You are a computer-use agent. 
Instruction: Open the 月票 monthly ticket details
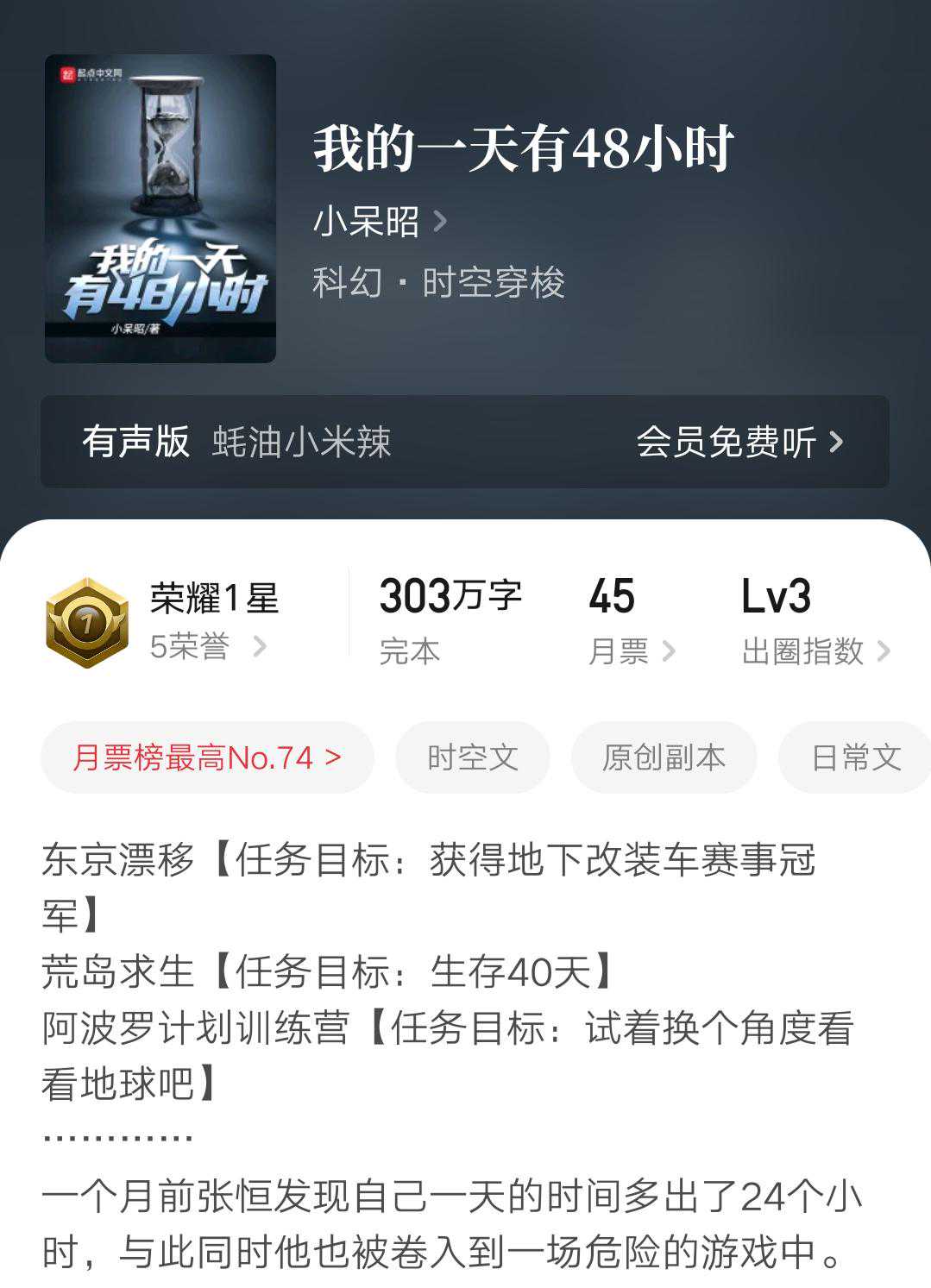point(630,650)
